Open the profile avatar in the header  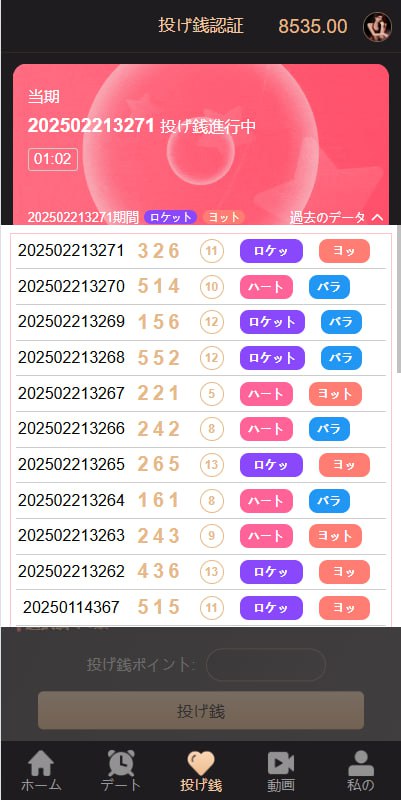coord(378,27)
